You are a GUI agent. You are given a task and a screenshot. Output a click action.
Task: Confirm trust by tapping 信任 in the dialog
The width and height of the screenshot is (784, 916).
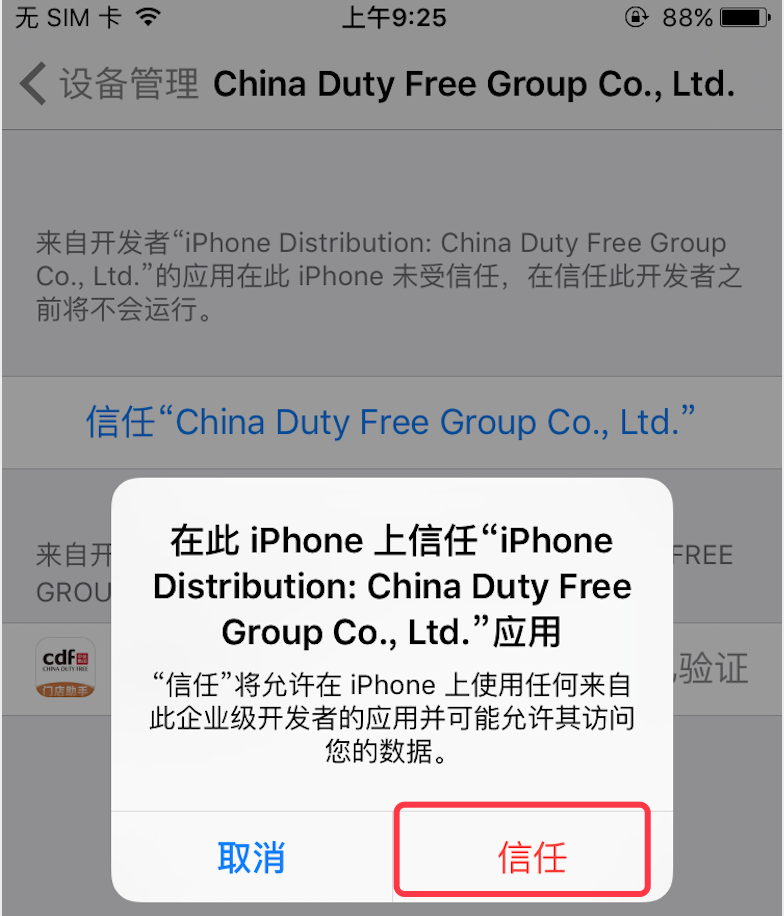click(532, 856)
